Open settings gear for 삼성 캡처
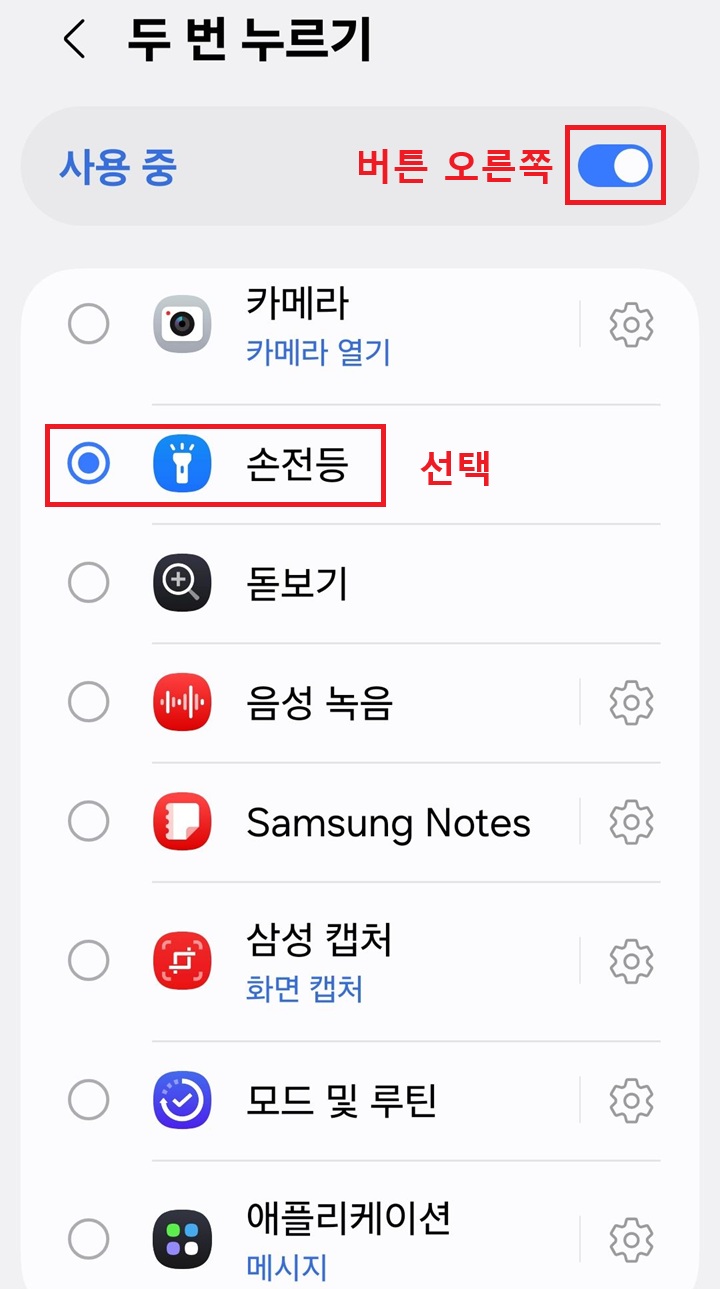Image resolution: width=720 pixels, height=1289 pixels. coord(631,960)
